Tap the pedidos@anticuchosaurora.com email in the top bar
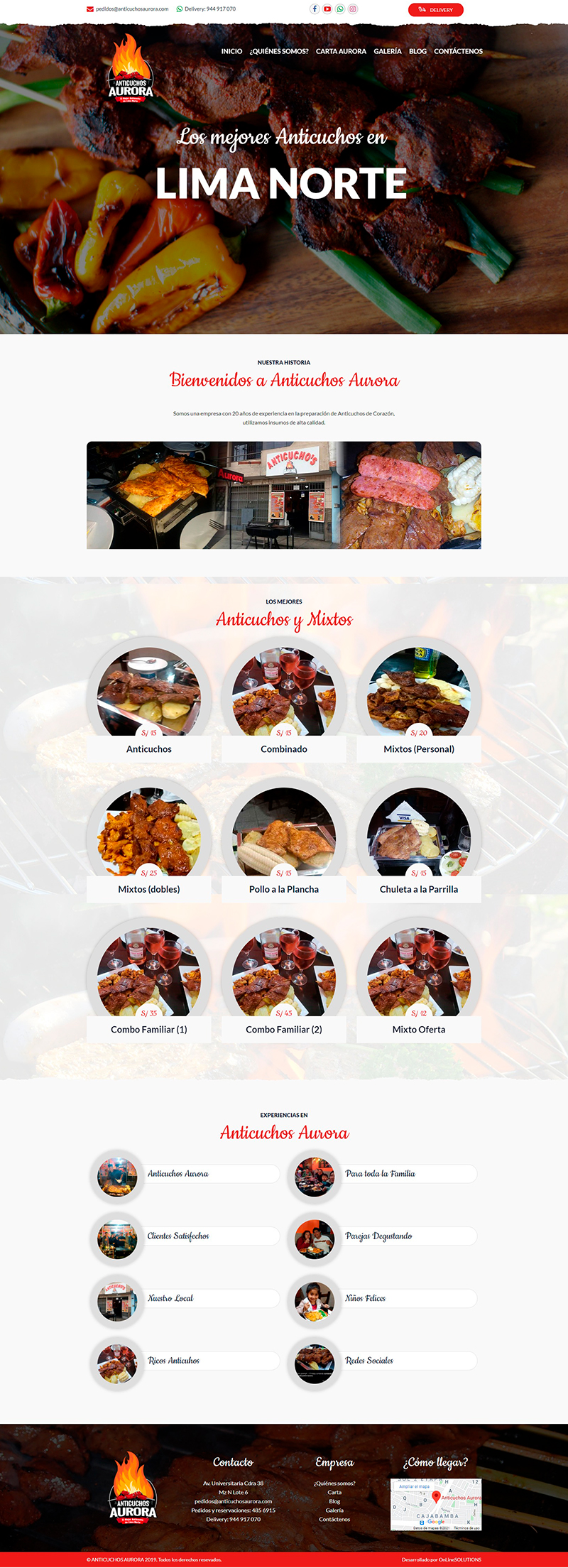The height and width of the screenshot is (1568, 568). click(132, 9)
